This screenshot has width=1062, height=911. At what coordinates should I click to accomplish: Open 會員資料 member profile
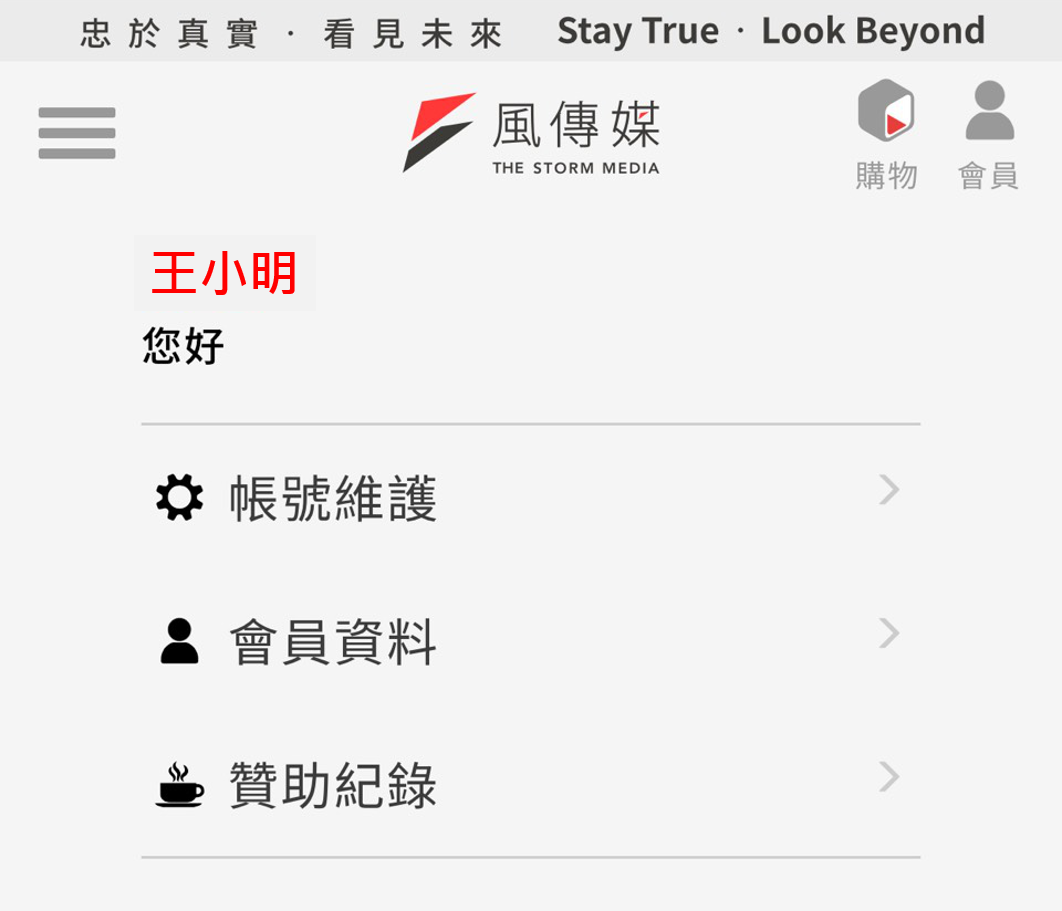coord(530,641)
